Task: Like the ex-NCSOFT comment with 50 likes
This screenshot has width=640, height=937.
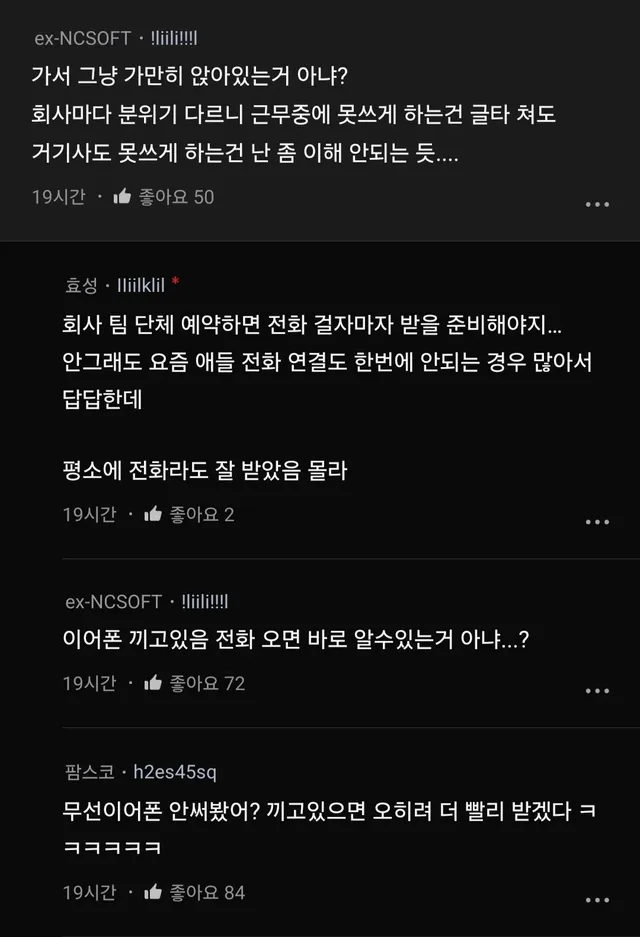Action: tap(123, 196)
